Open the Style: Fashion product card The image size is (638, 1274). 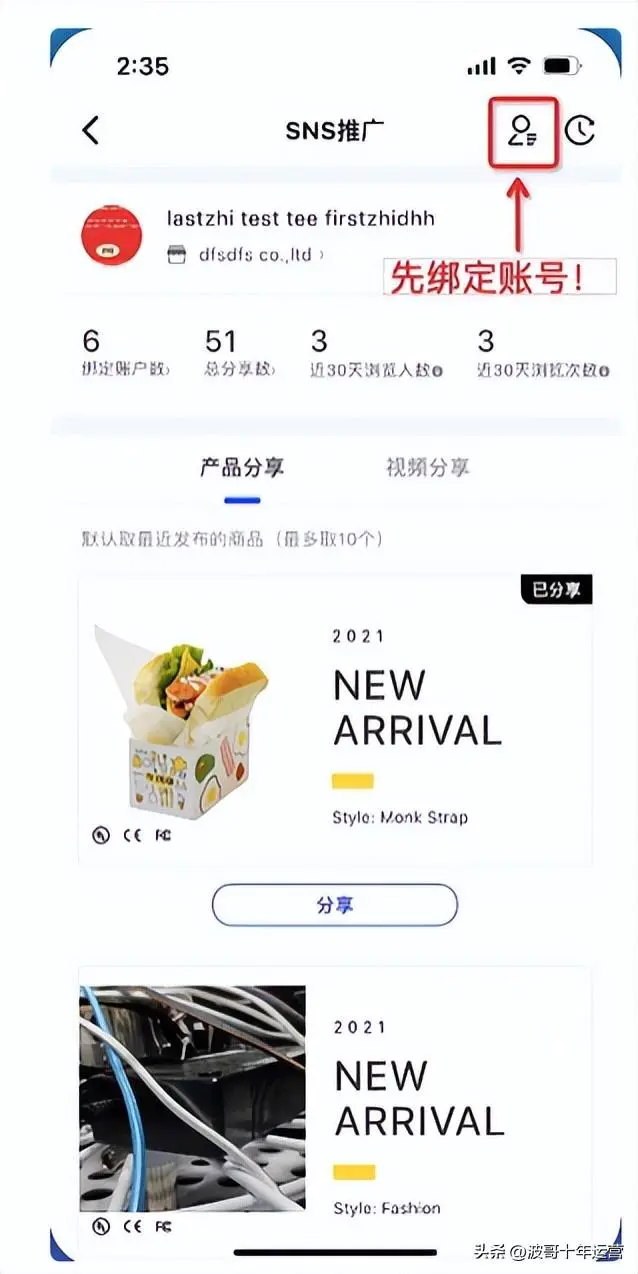[334, 1100]
